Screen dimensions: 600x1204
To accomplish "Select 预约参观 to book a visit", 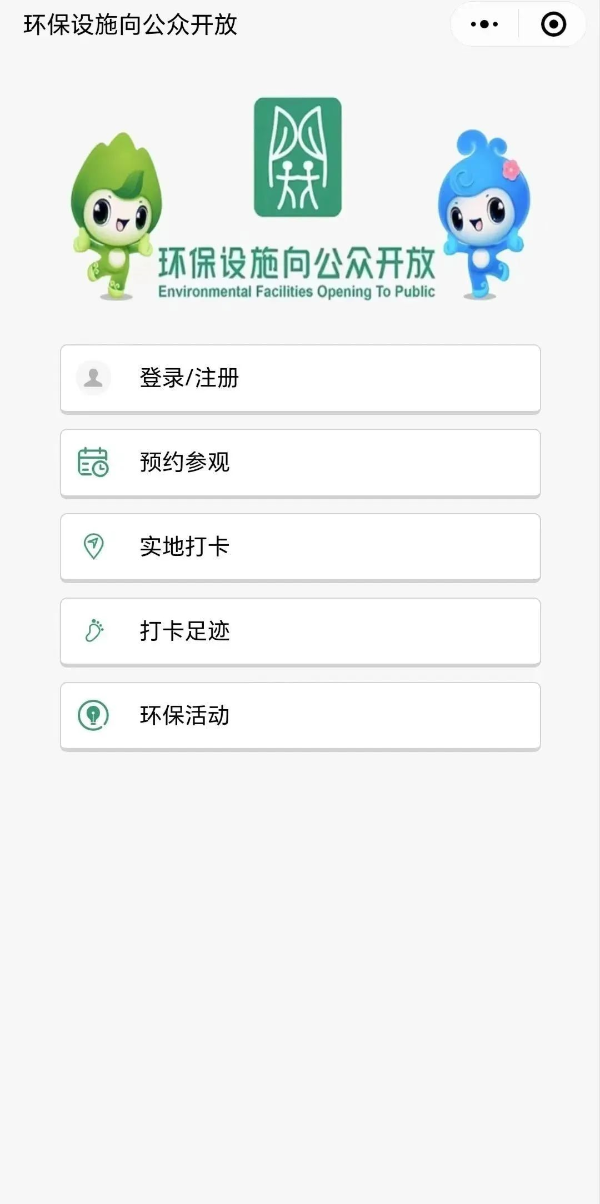I will tap(300, 462).
